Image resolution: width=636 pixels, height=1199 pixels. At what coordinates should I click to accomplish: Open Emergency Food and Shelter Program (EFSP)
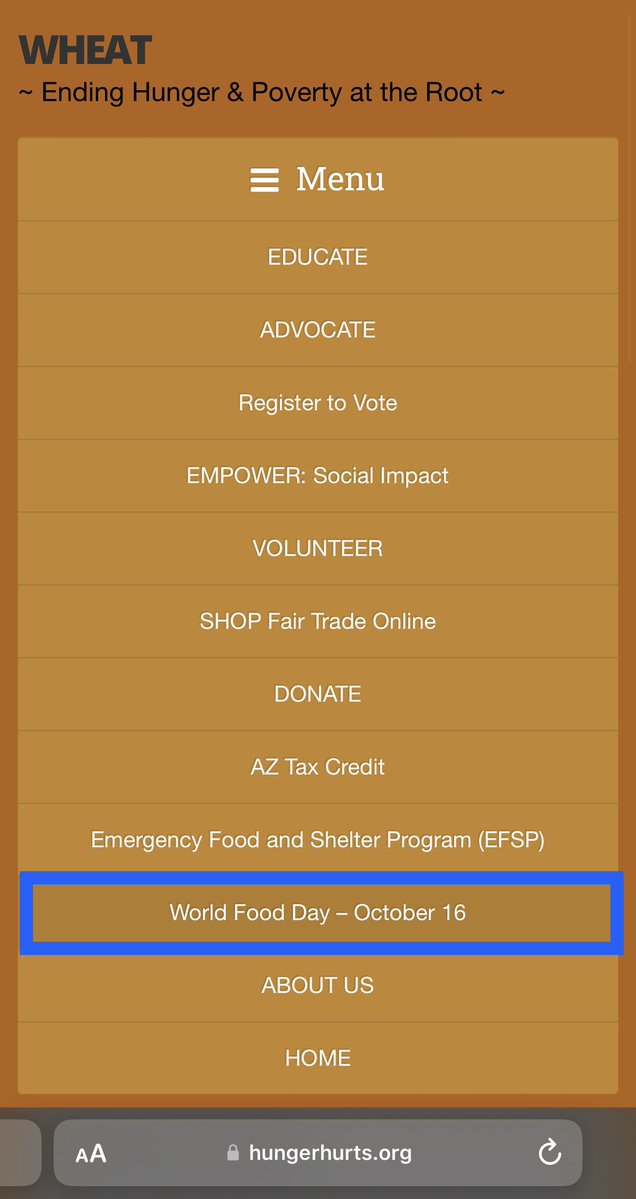(318, 840)
